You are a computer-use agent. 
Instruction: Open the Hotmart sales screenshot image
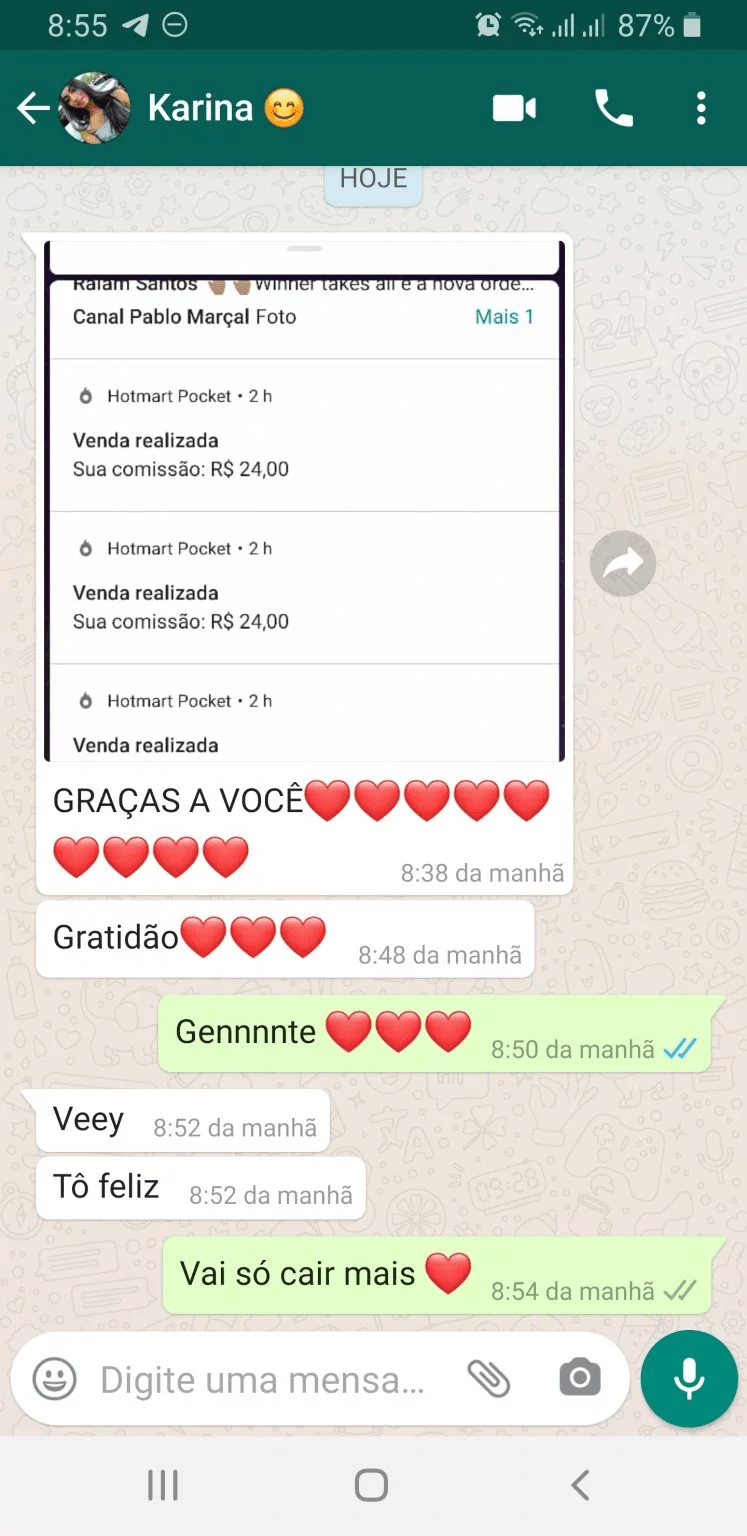coord(304,500)
